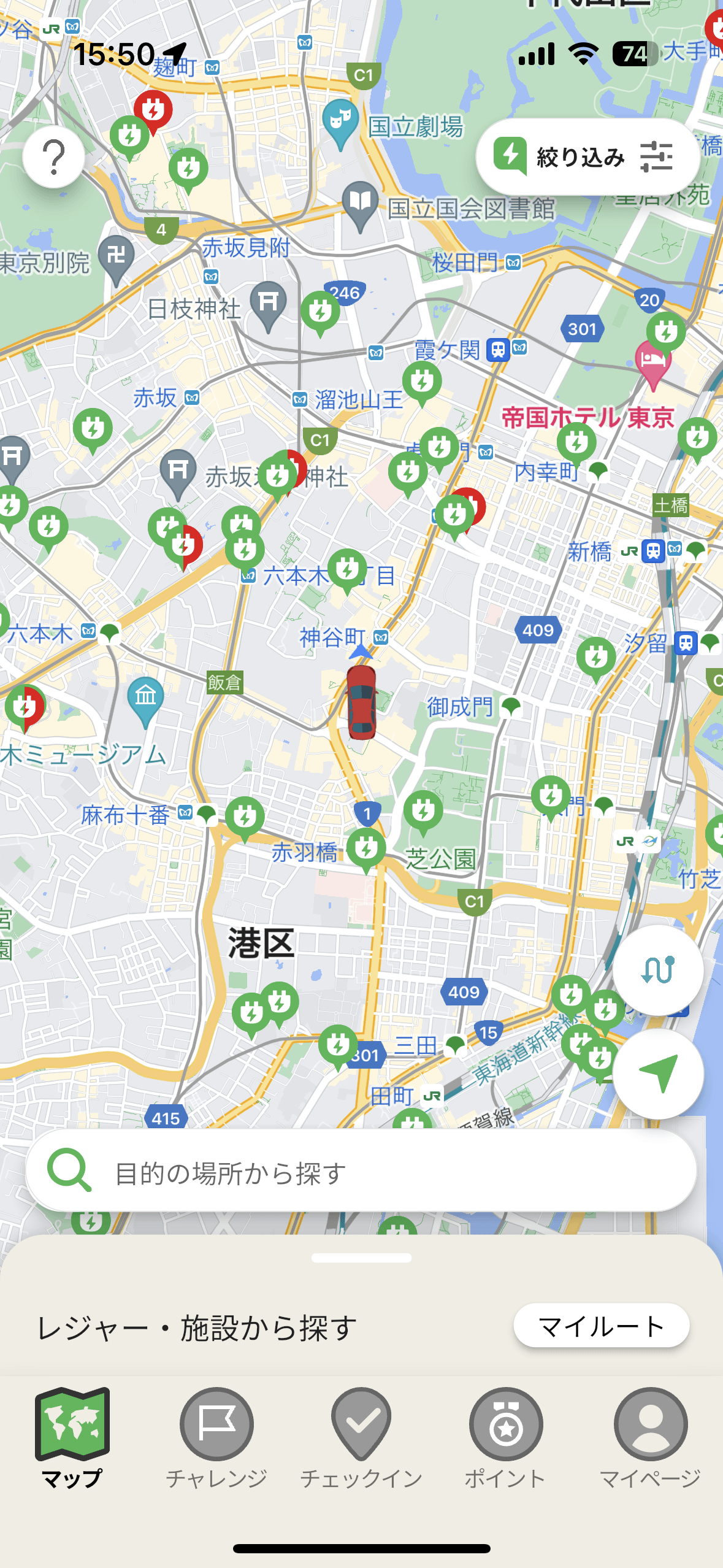723x1568 pixels.
Task: Select the マップ tab
Action: point(72,1437)
